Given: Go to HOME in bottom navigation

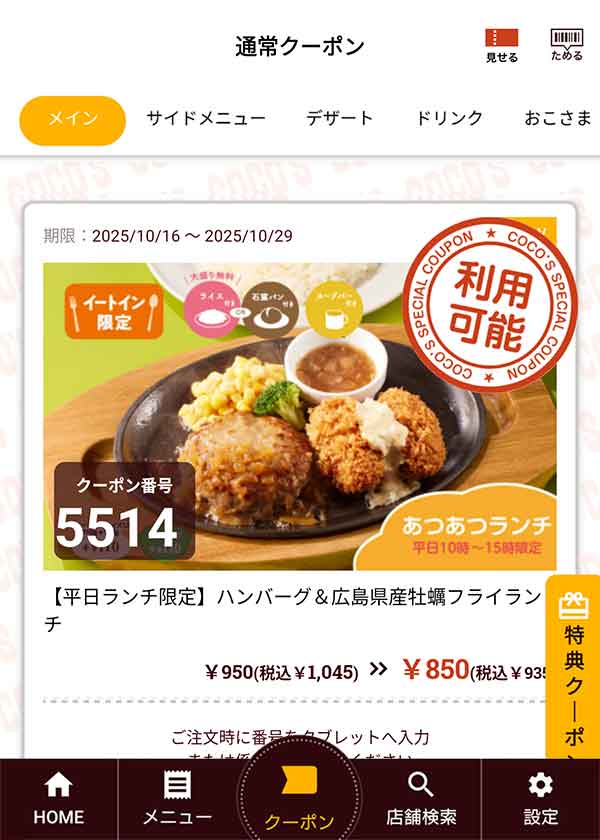Looking at the screenshot, I should [x=59, y=798].
